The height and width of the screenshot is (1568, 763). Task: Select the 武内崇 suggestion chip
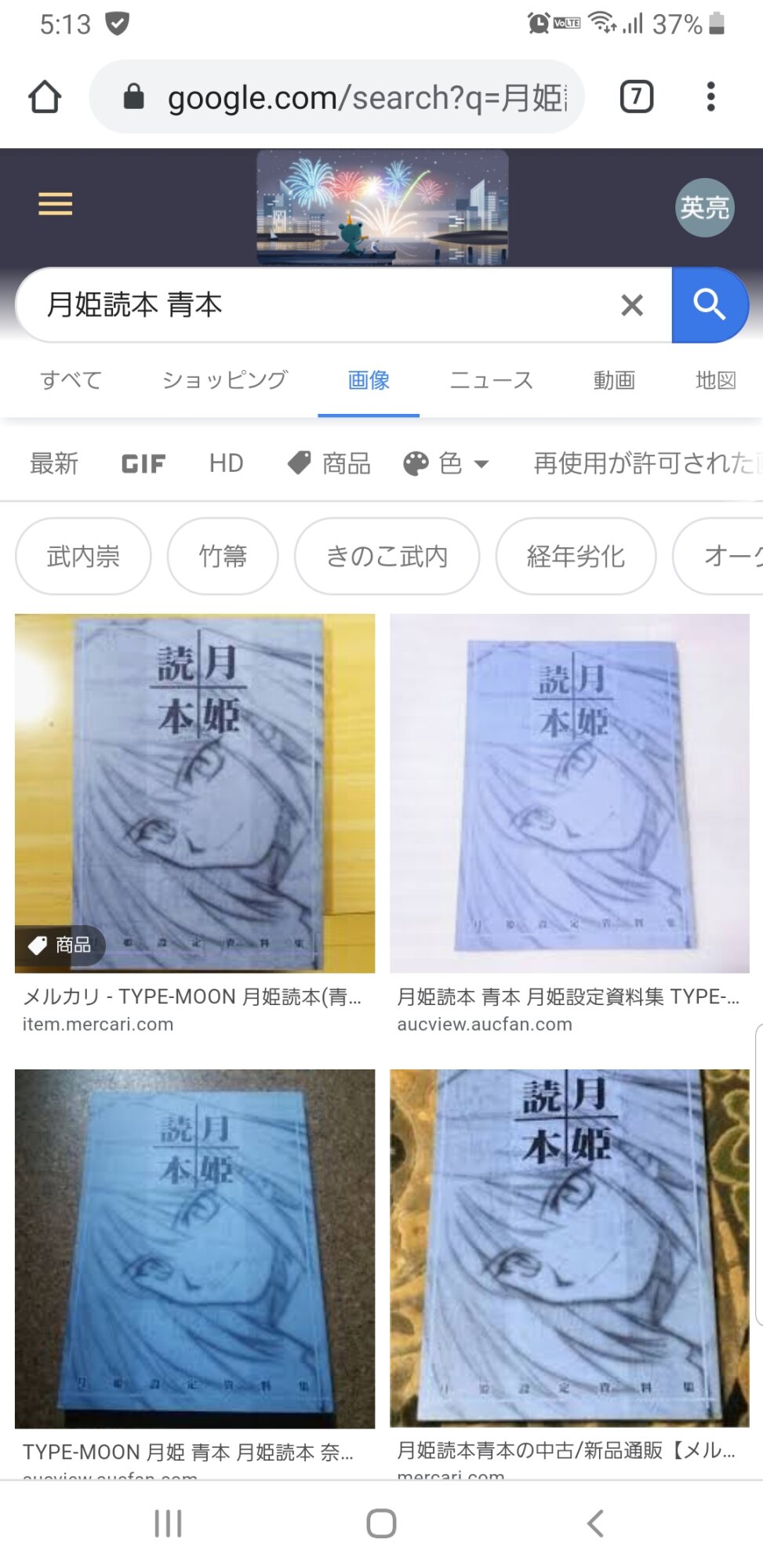point(83,556)
